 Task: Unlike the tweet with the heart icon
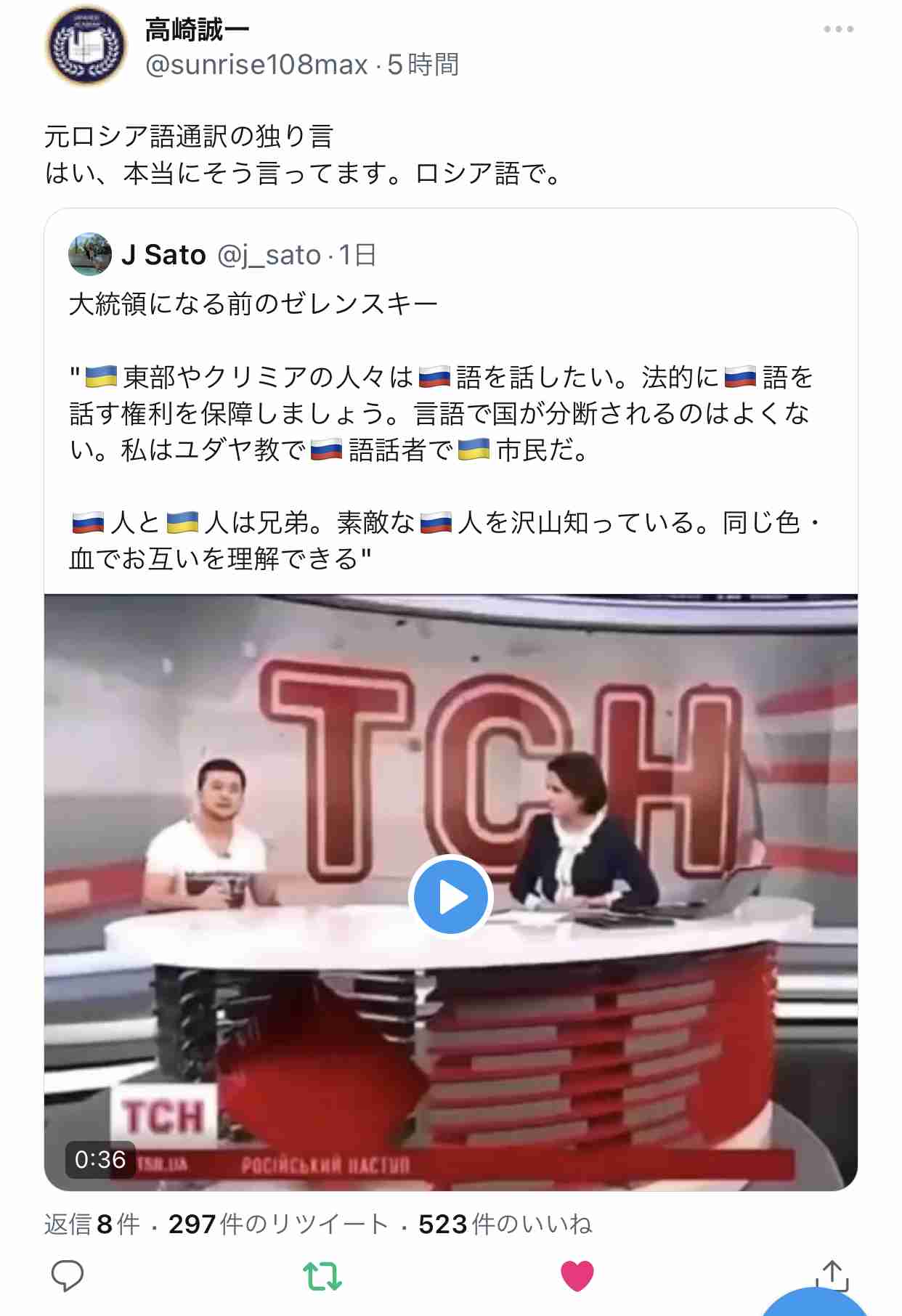(x=577, y=1276)
